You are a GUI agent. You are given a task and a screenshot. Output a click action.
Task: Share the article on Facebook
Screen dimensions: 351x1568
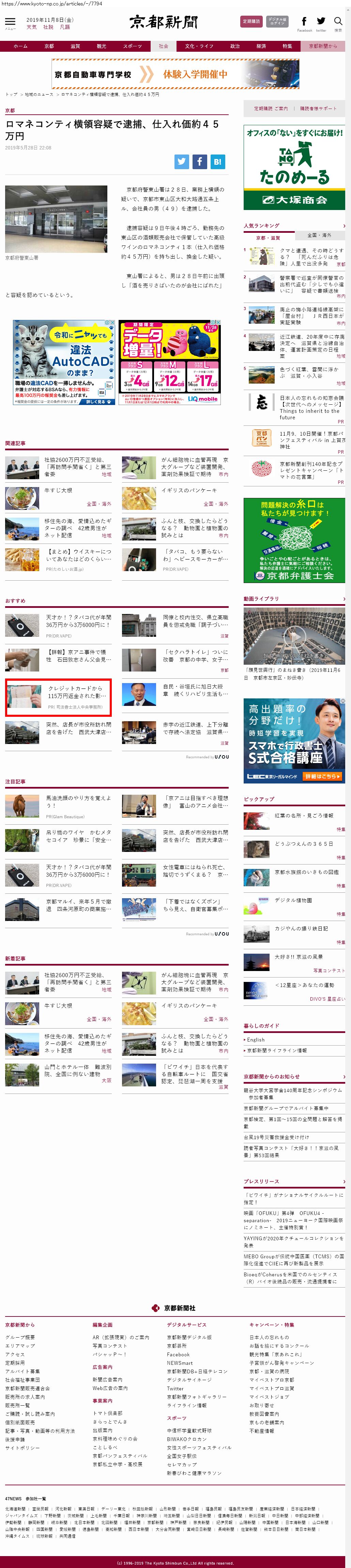(x=199, y=161)
